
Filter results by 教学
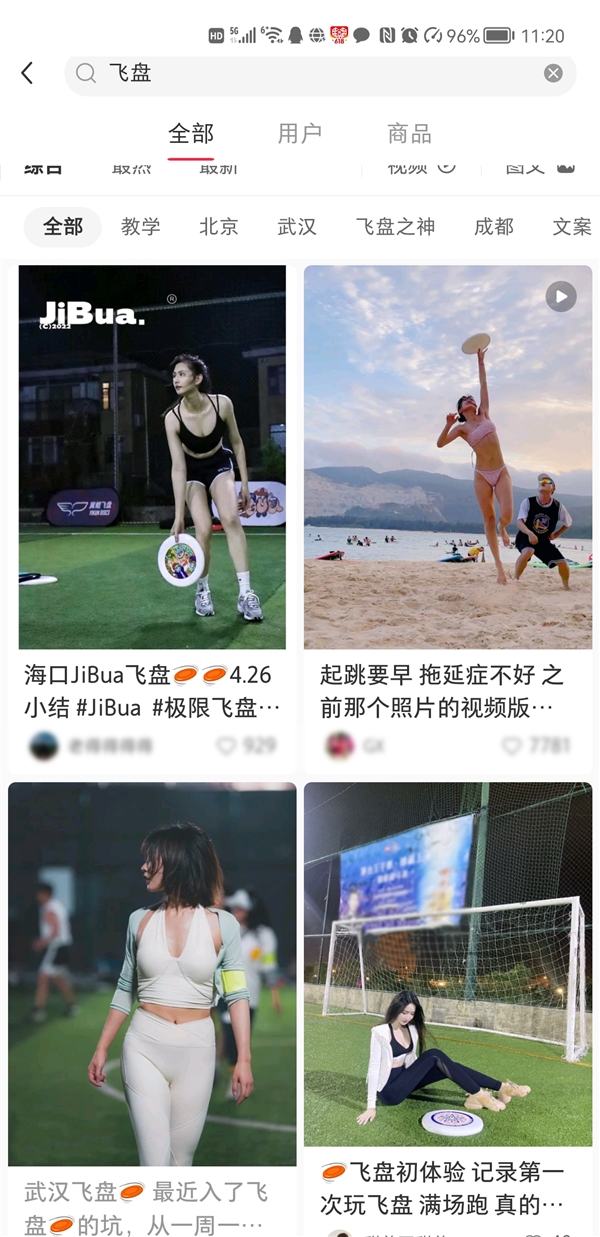141,227
